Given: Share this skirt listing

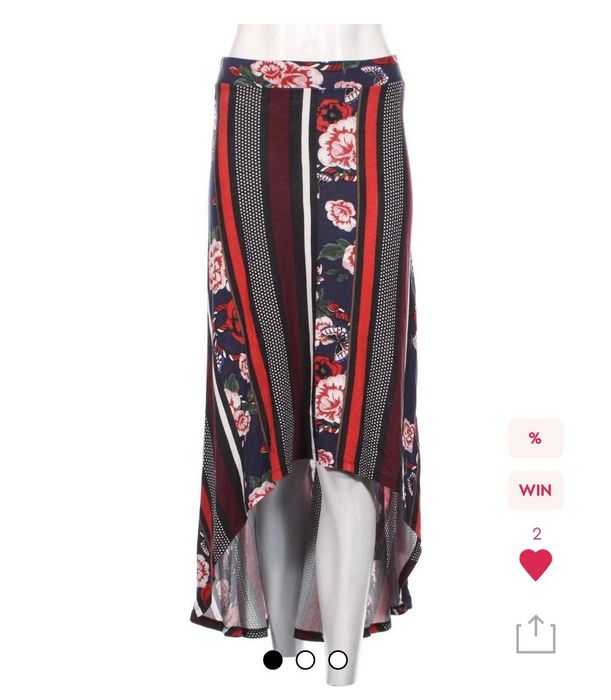Looking at the screenshot, I should (x=536, y=634).
